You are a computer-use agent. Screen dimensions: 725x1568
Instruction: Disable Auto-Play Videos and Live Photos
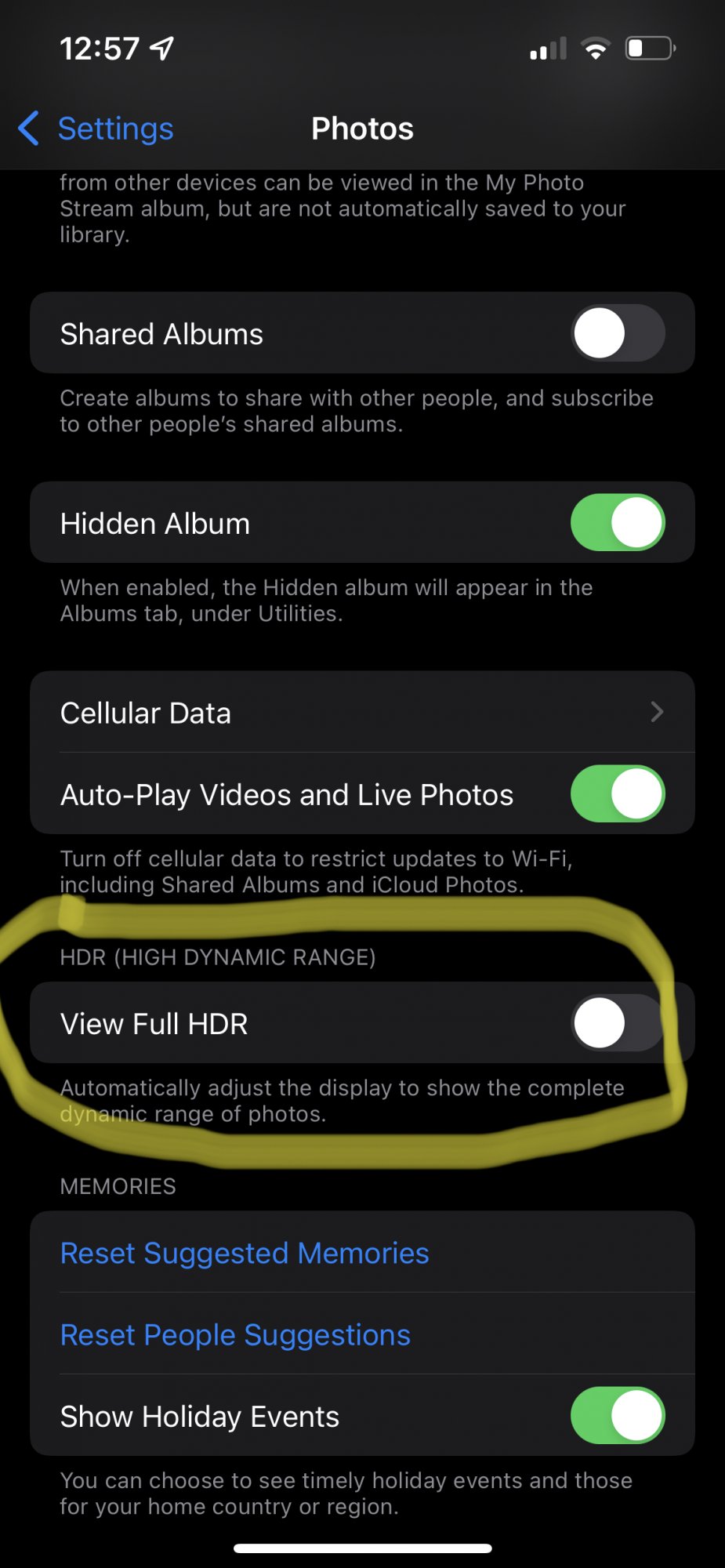point(618,794)
